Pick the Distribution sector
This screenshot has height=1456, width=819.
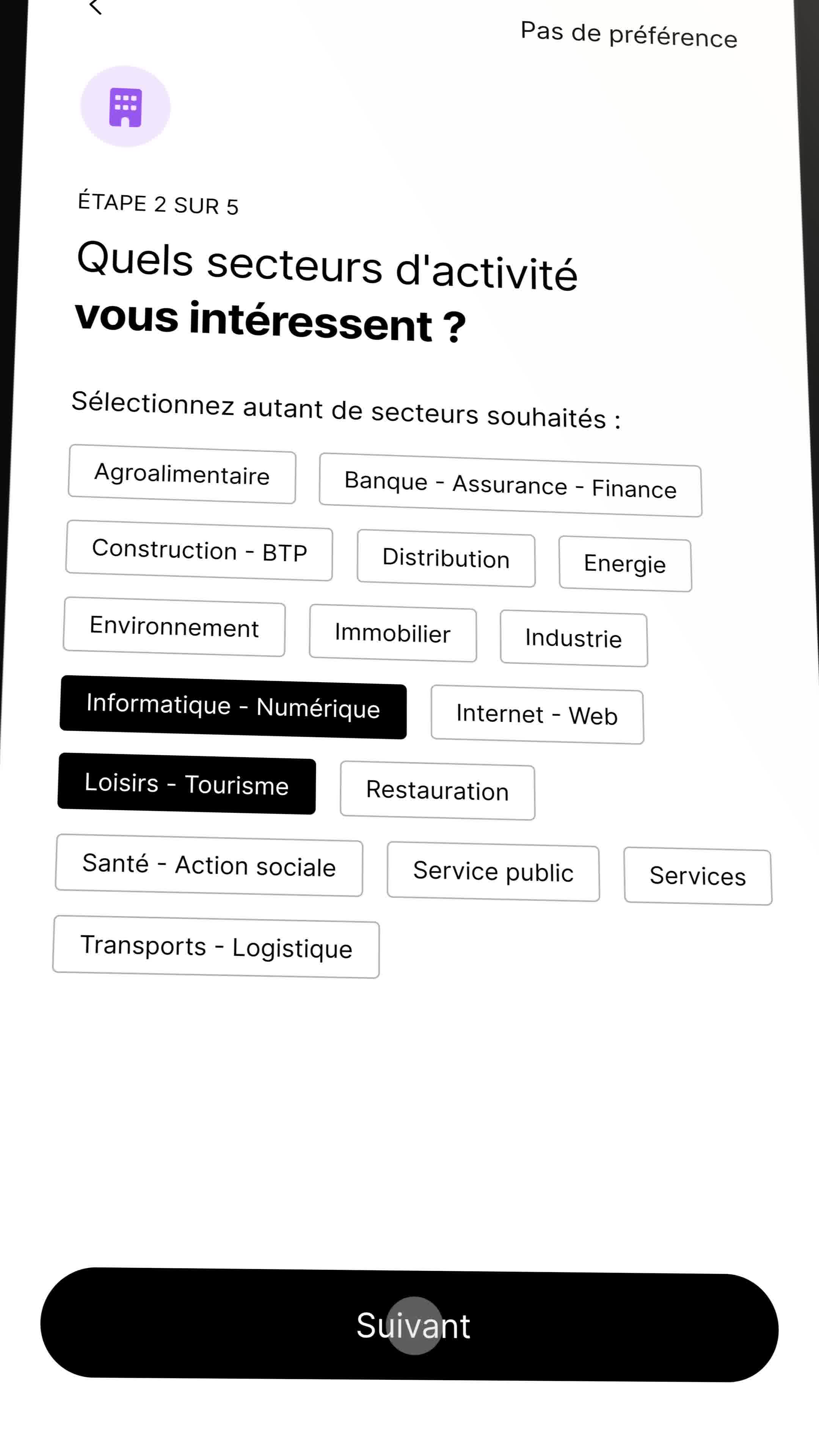click(x=446, y=559)
